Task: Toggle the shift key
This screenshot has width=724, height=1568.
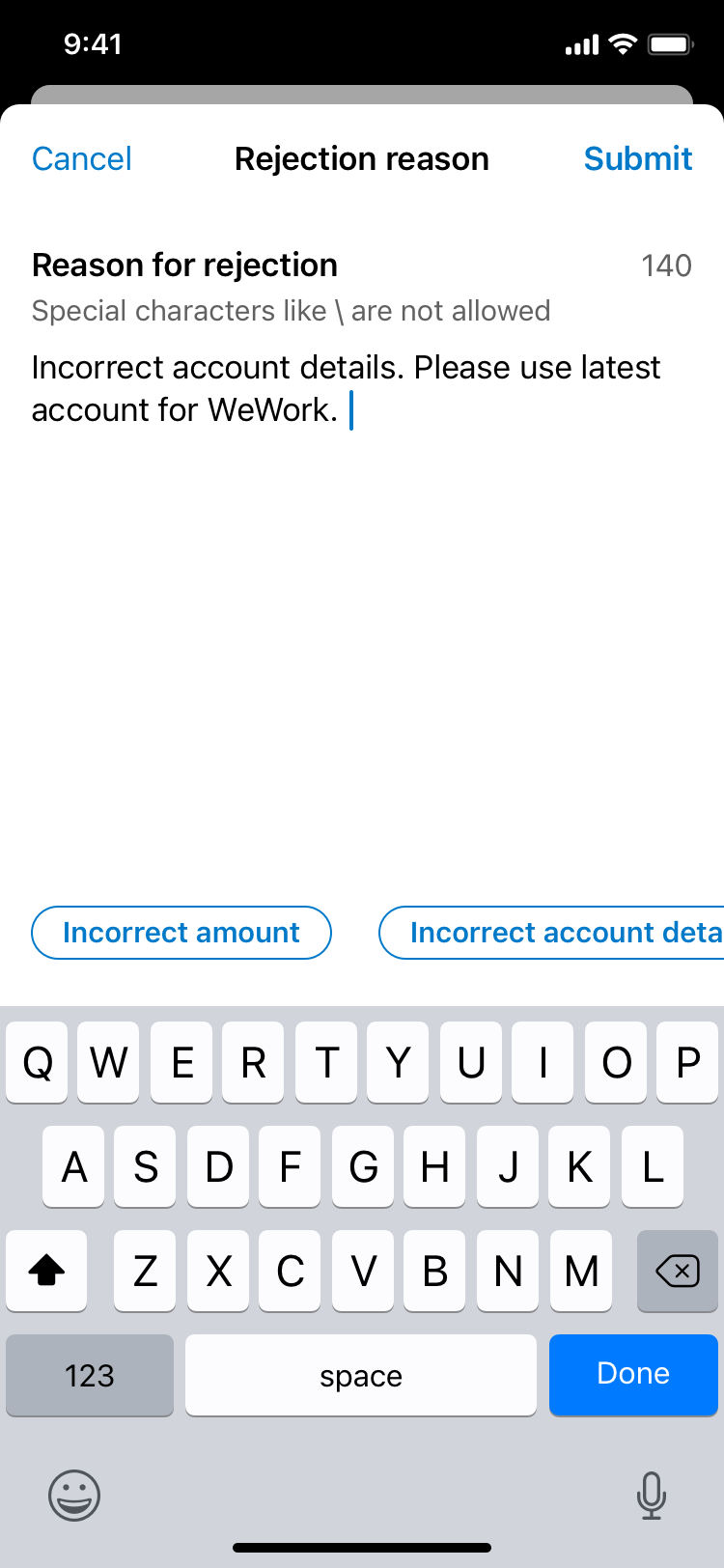Action: [x=46, y=1271]
